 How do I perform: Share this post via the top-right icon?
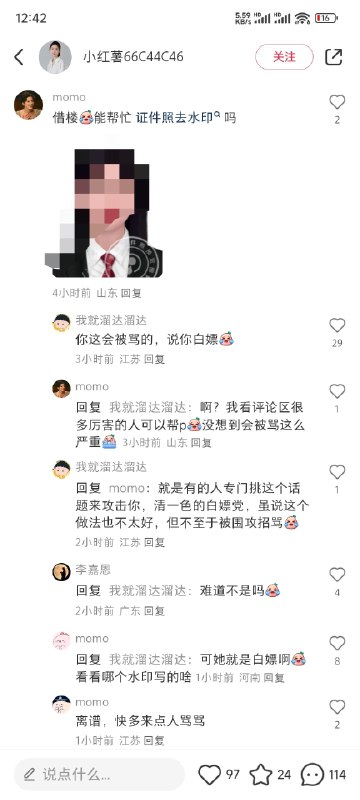[x=333, y=57]
